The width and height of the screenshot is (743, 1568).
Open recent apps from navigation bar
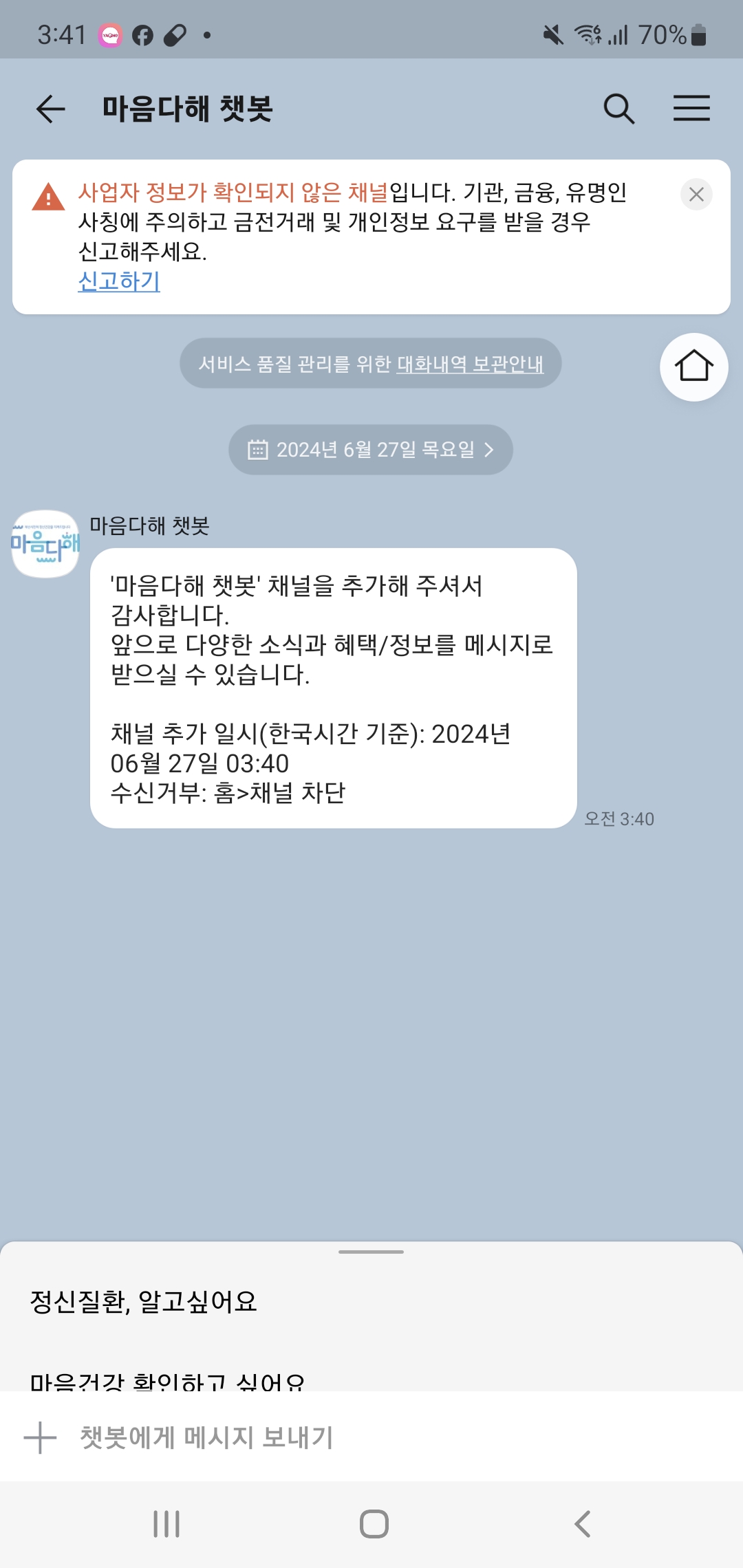click(x=166, y=1524)
